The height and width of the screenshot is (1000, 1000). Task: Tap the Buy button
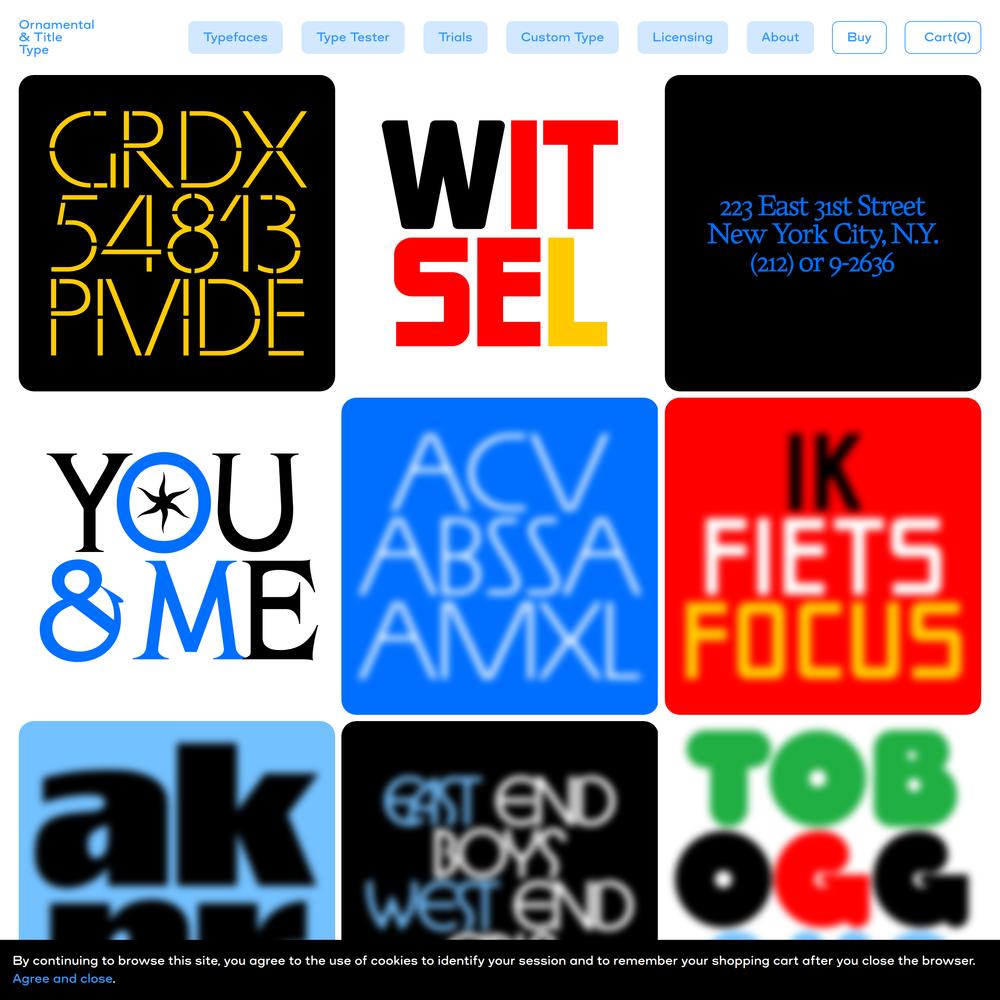[x=859, y=37]
